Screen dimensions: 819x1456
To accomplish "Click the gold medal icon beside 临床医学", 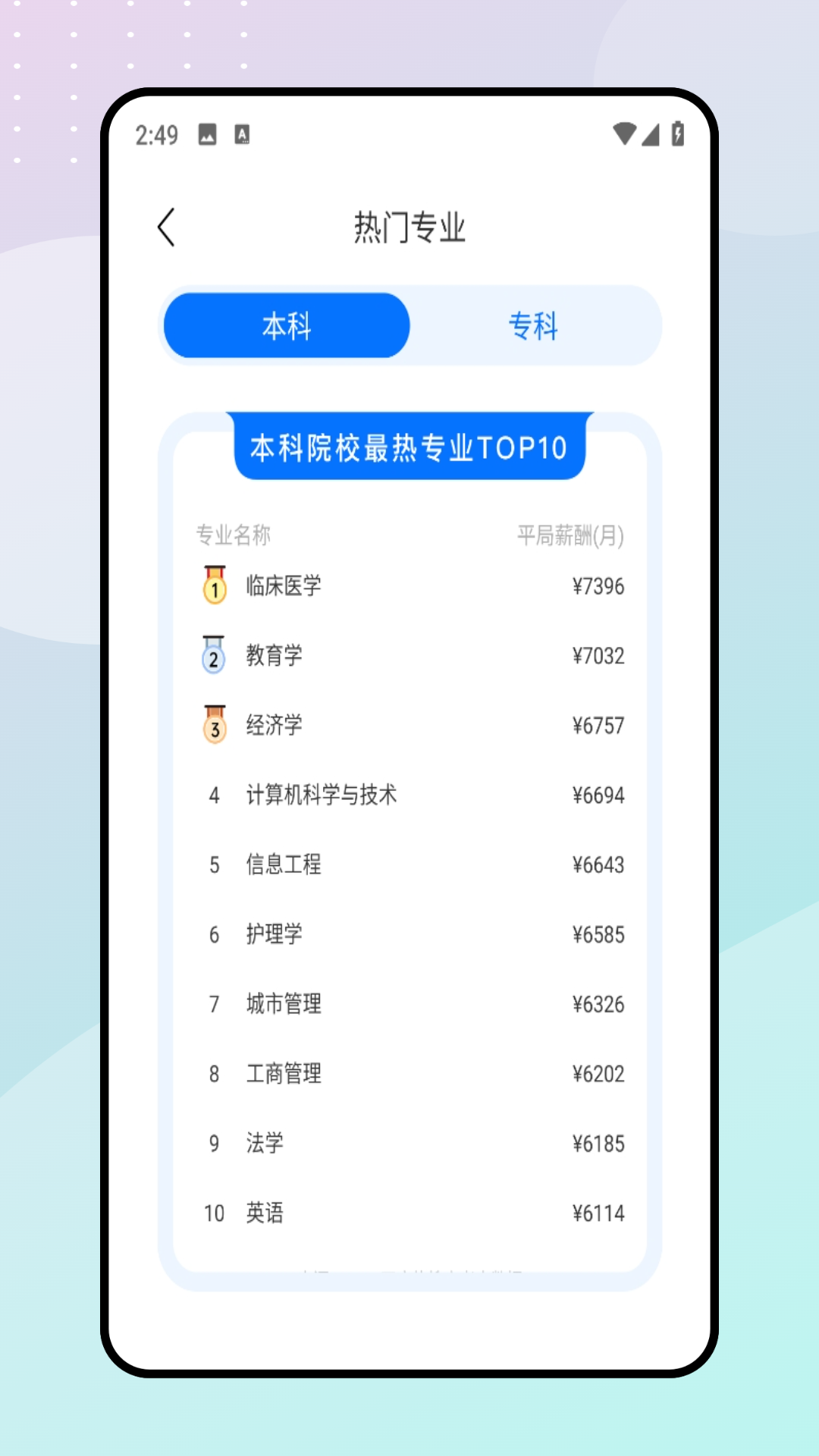I will pyautogui.click(x=213, y=585).
